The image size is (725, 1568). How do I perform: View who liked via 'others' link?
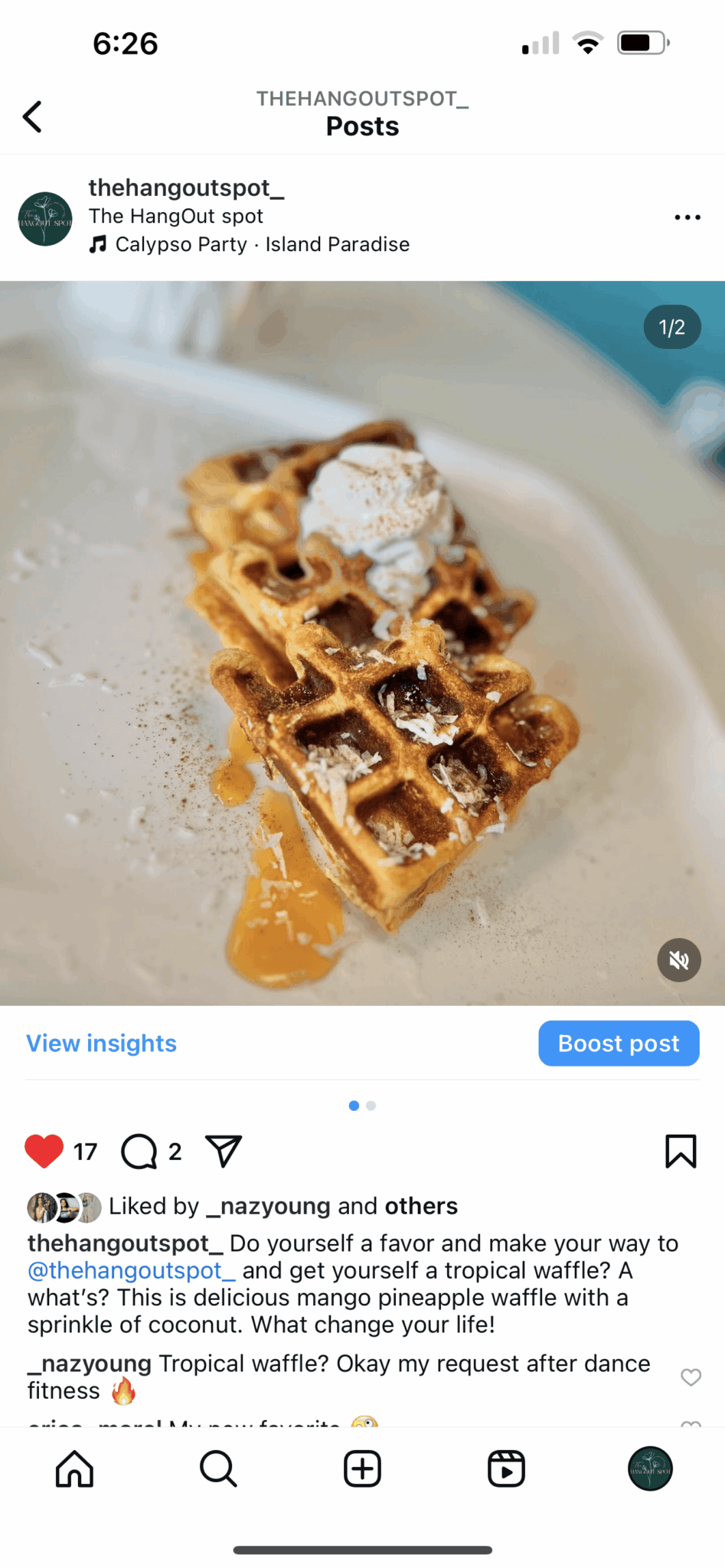tap(421, 1206)
